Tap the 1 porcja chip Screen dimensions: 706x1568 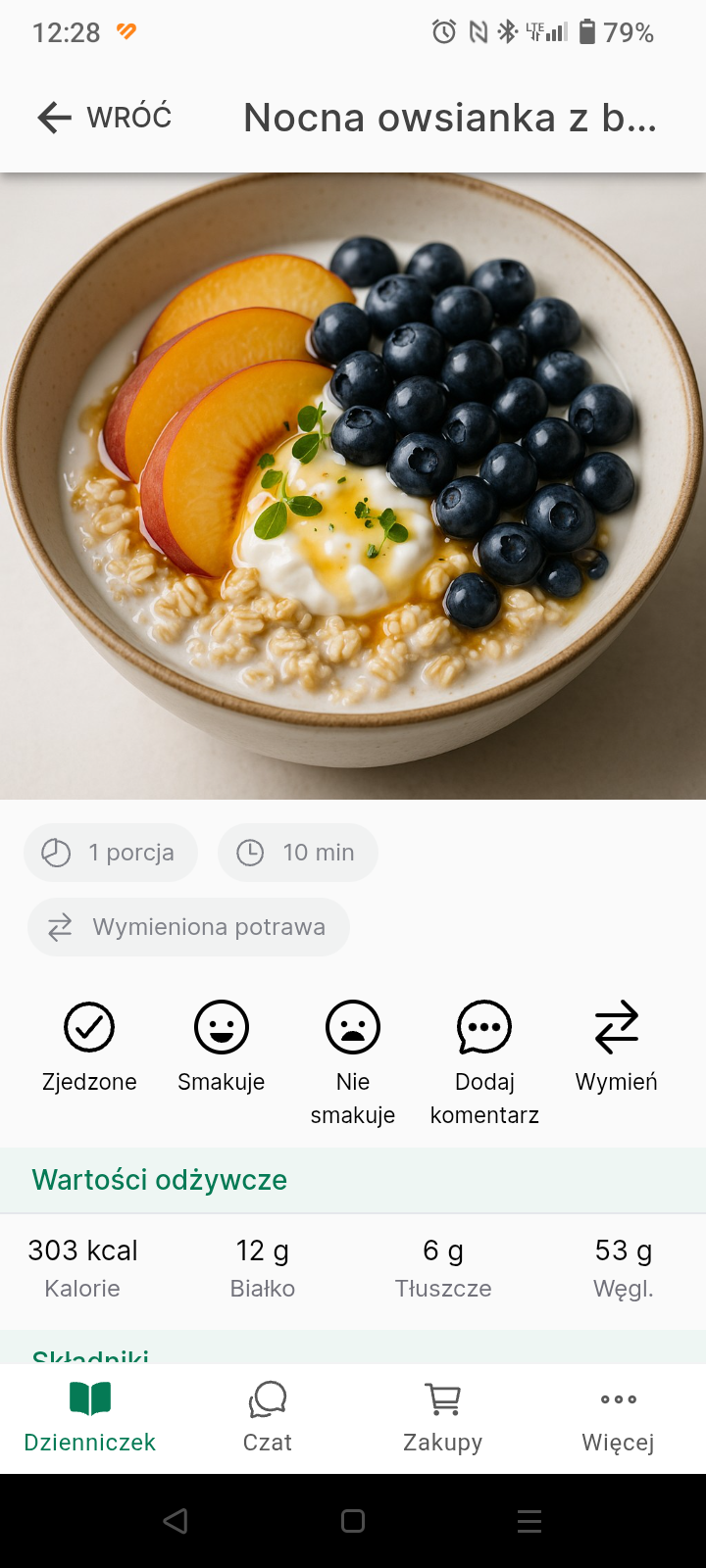(111, 853)
